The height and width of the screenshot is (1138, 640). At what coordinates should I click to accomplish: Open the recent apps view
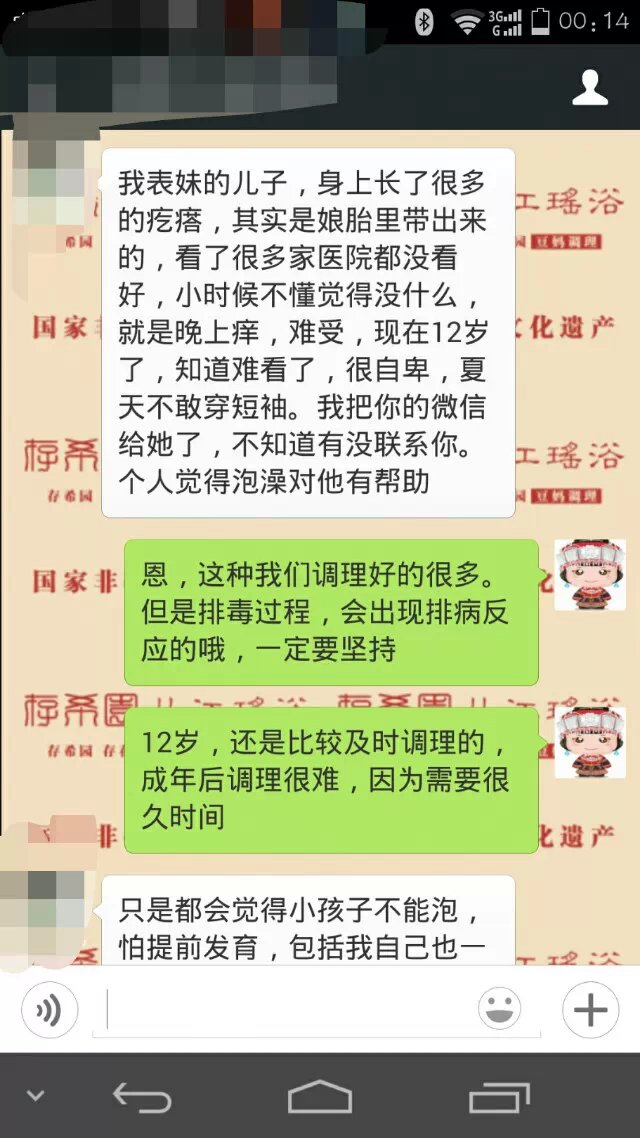(x=499, y=1097)
